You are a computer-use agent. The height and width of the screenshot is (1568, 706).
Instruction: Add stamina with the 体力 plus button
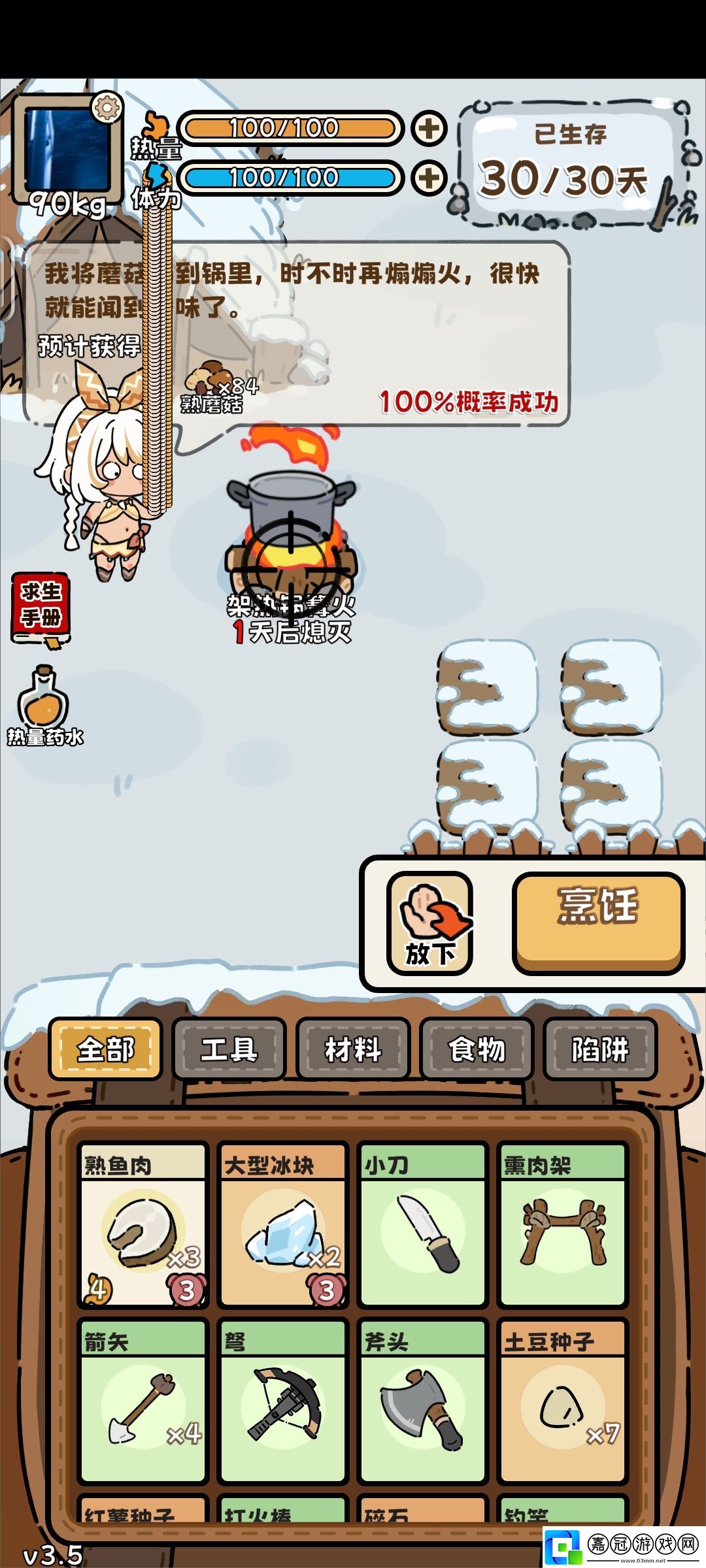point(429,178)
